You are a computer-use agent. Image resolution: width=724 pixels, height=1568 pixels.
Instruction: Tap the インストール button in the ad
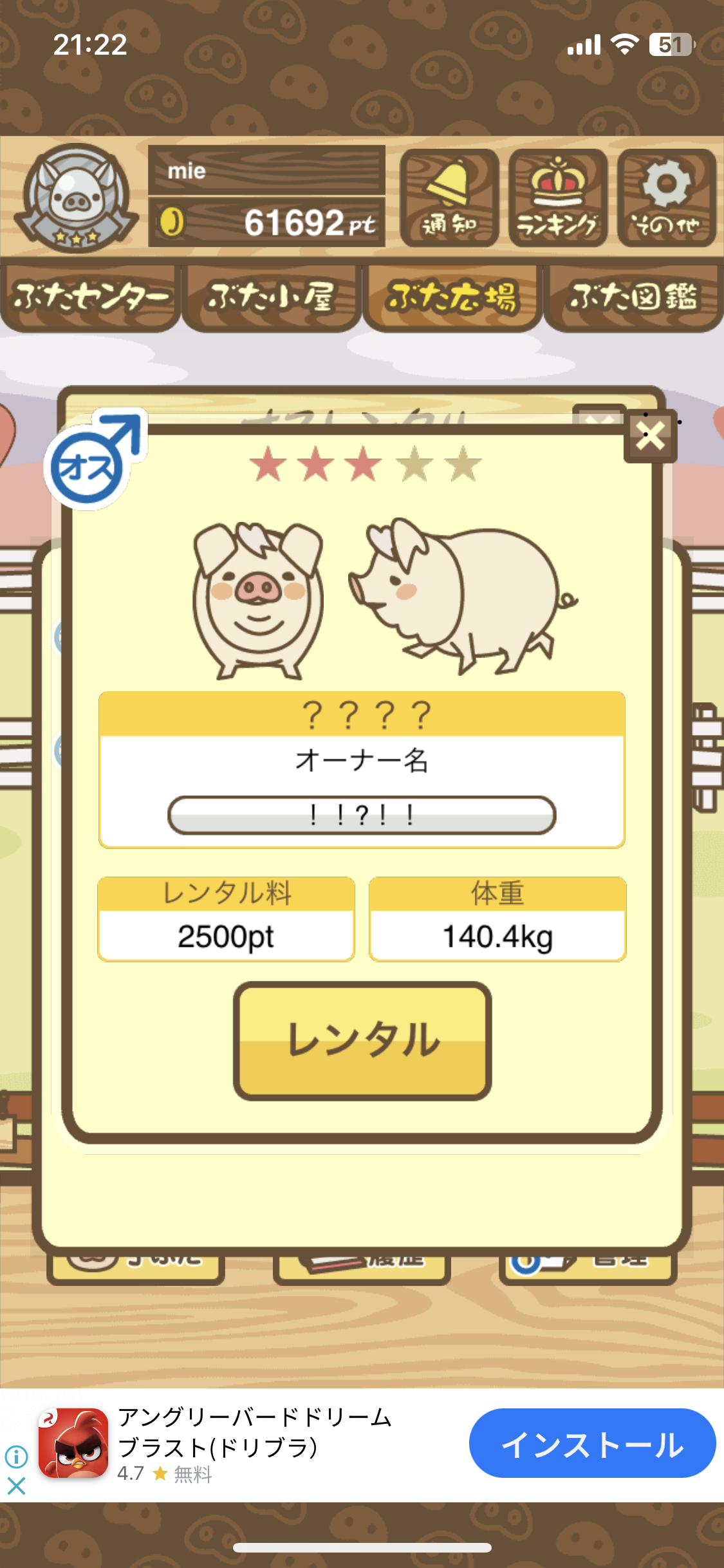592,1444
